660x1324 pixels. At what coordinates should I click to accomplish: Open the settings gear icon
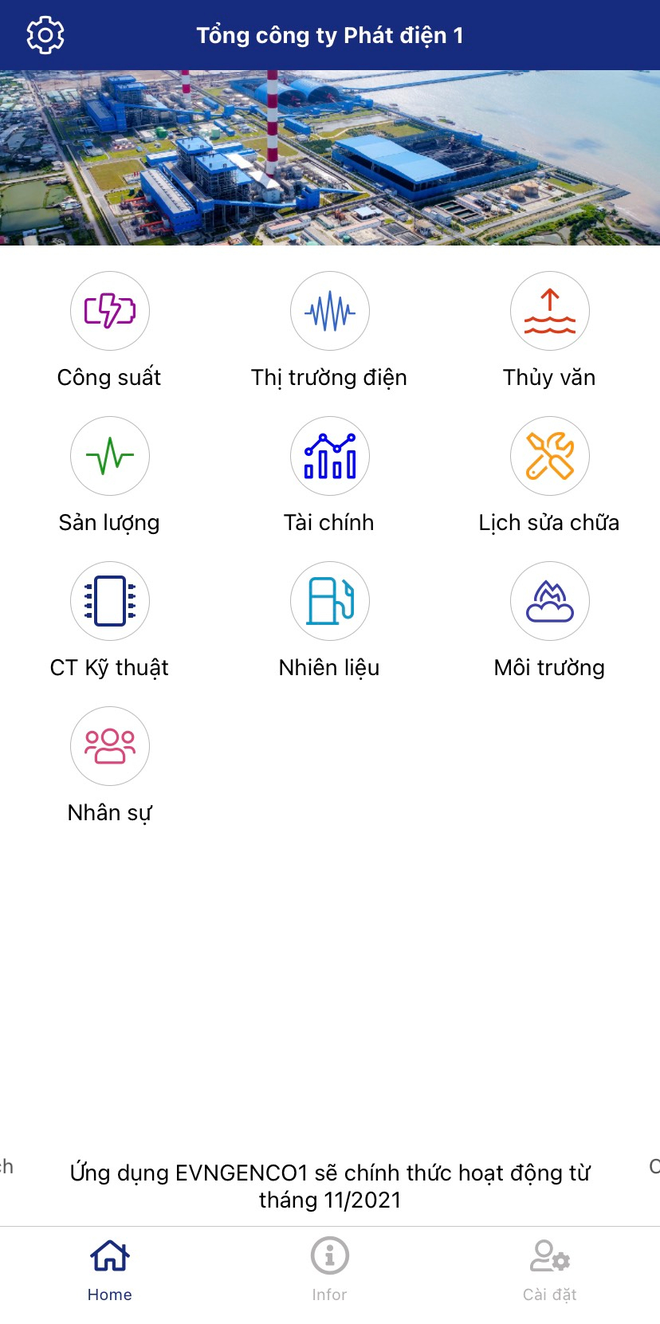[45, 36]
